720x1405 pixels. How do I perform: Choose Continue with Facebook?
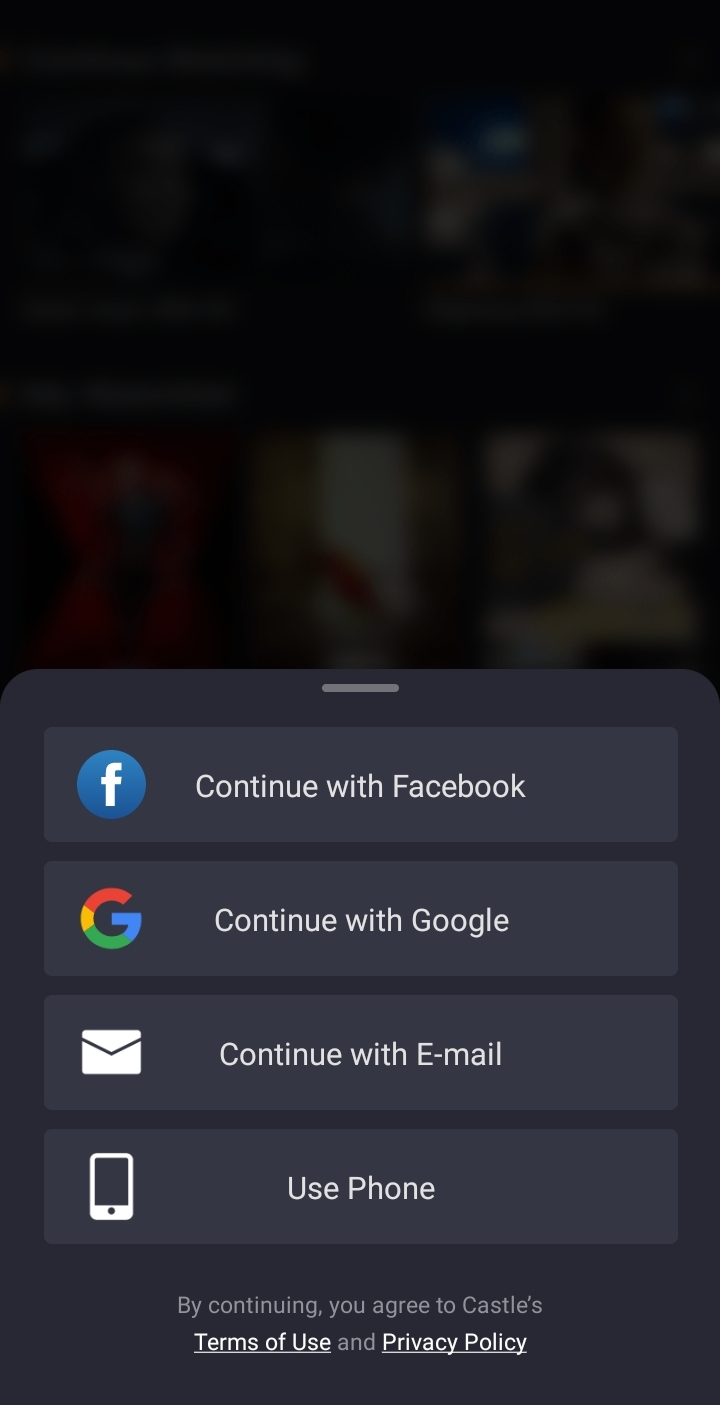tap(360, 784)
